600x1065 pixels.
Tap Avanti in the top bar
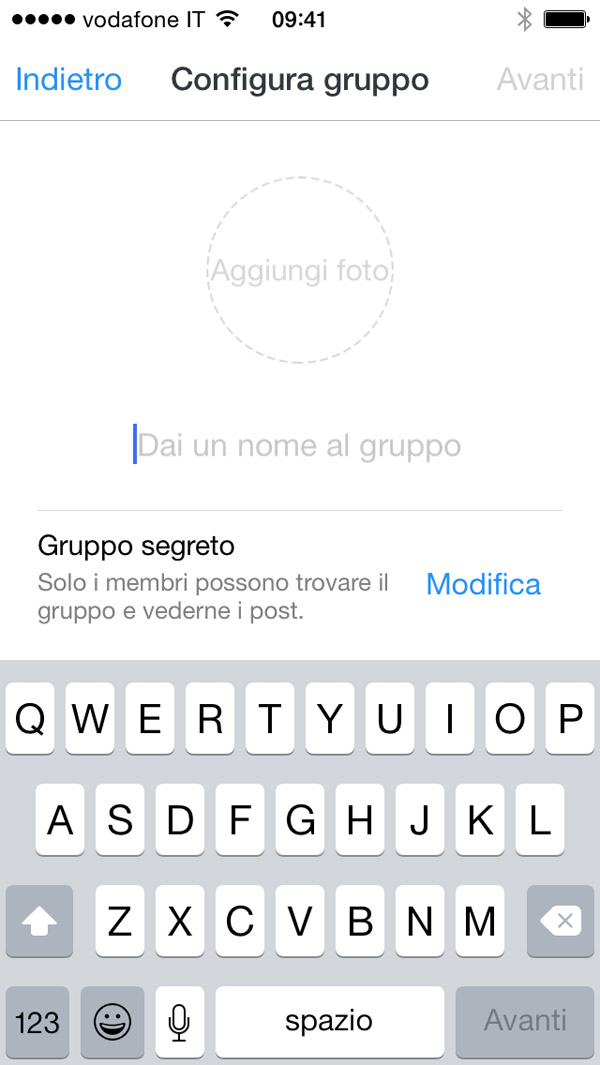(x=540, y=79)
